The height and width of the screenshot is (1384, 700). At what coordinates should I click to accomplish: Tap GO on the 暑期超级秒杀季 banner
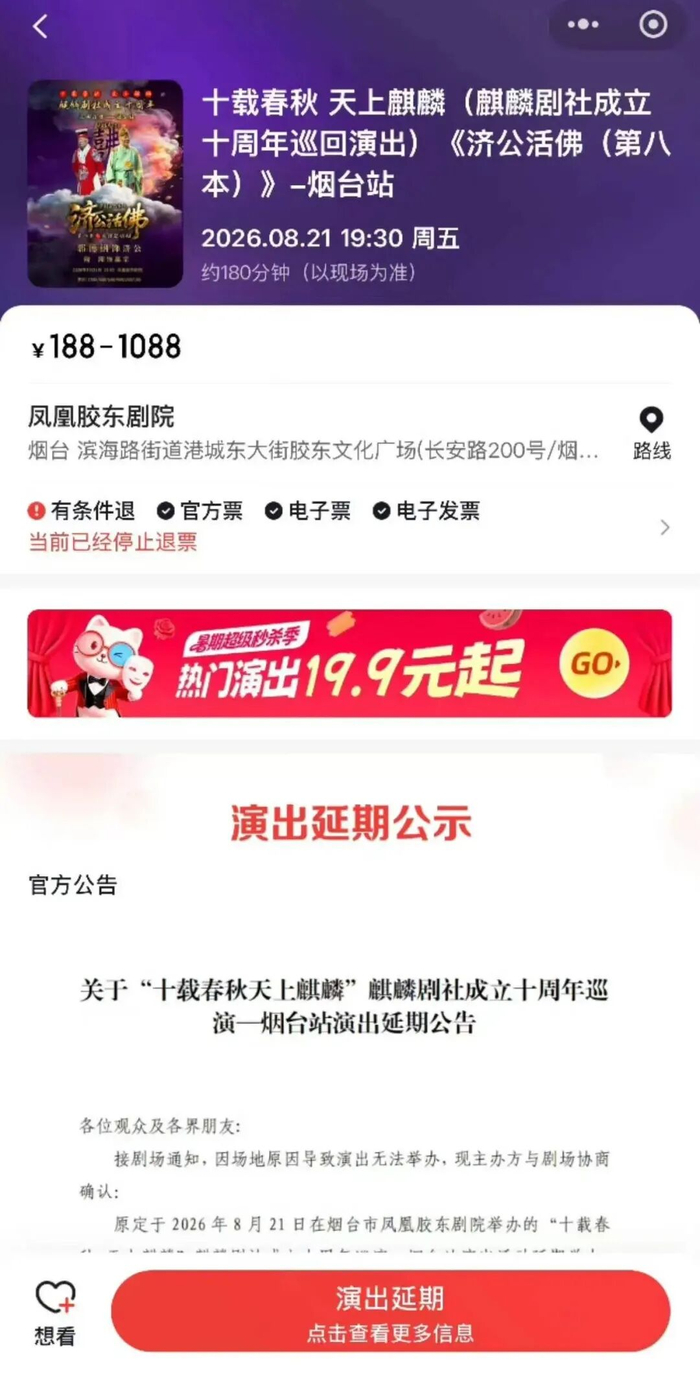594,662
